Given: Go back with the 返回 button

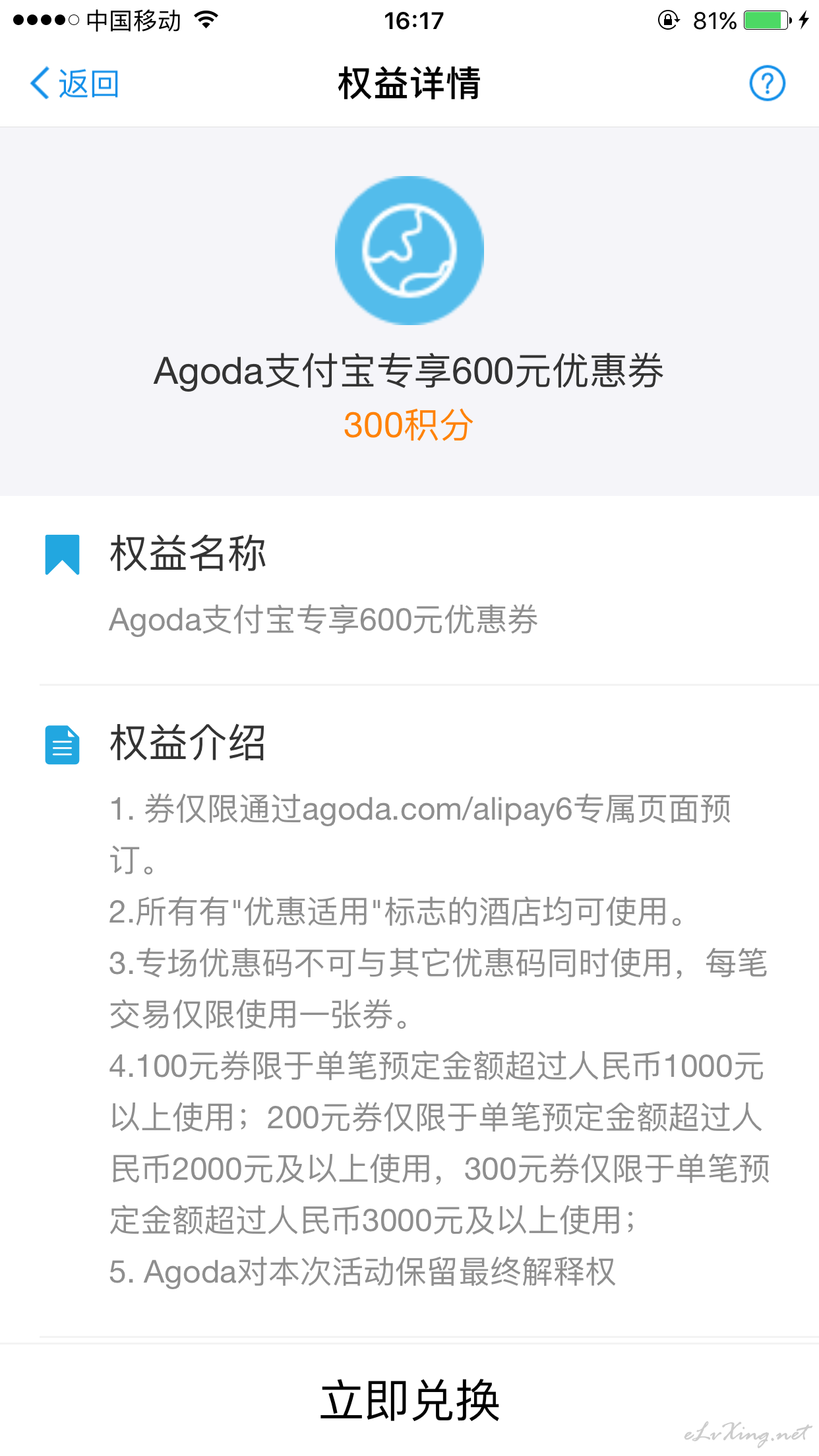Looking at the screenshot, I should pos(75,84).
